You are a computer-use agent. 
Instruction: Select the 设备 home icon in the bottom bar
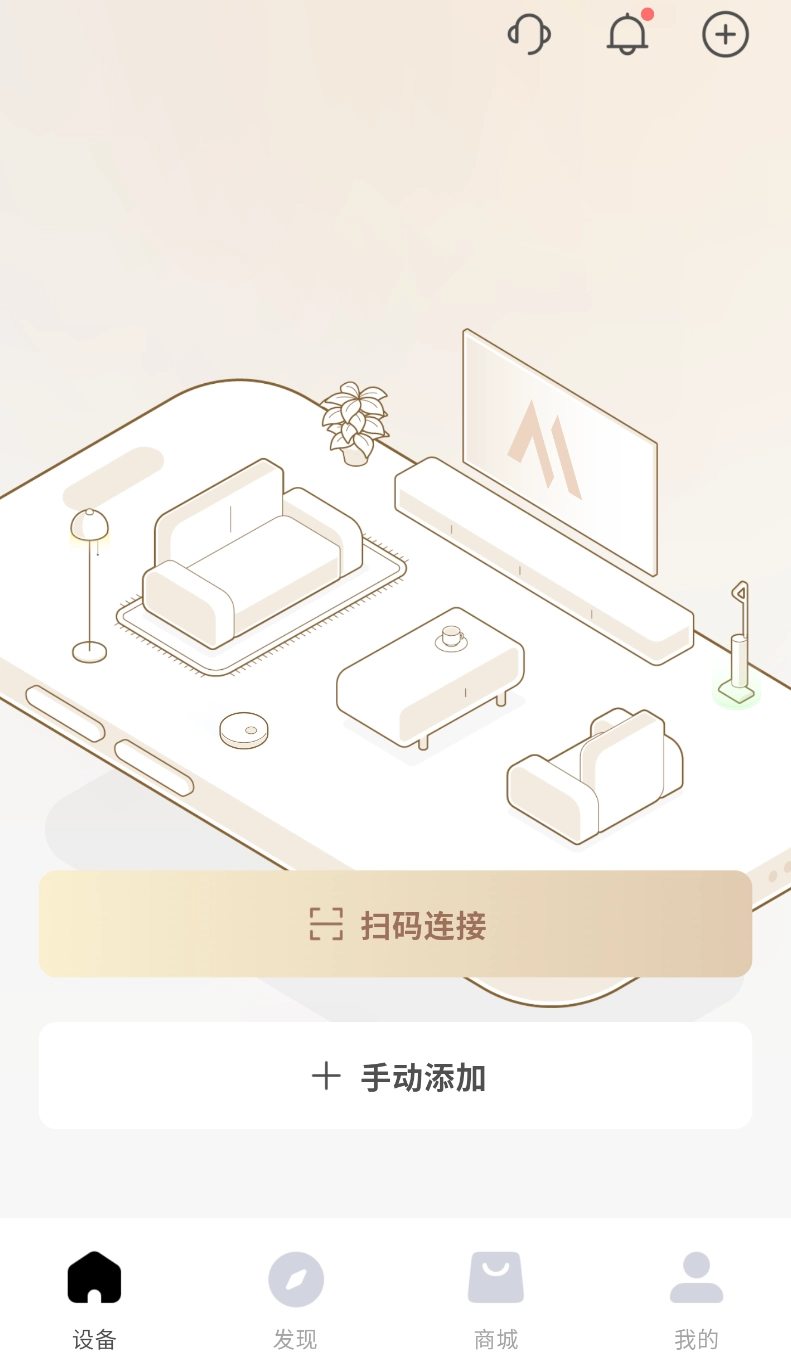point(94,1276)
